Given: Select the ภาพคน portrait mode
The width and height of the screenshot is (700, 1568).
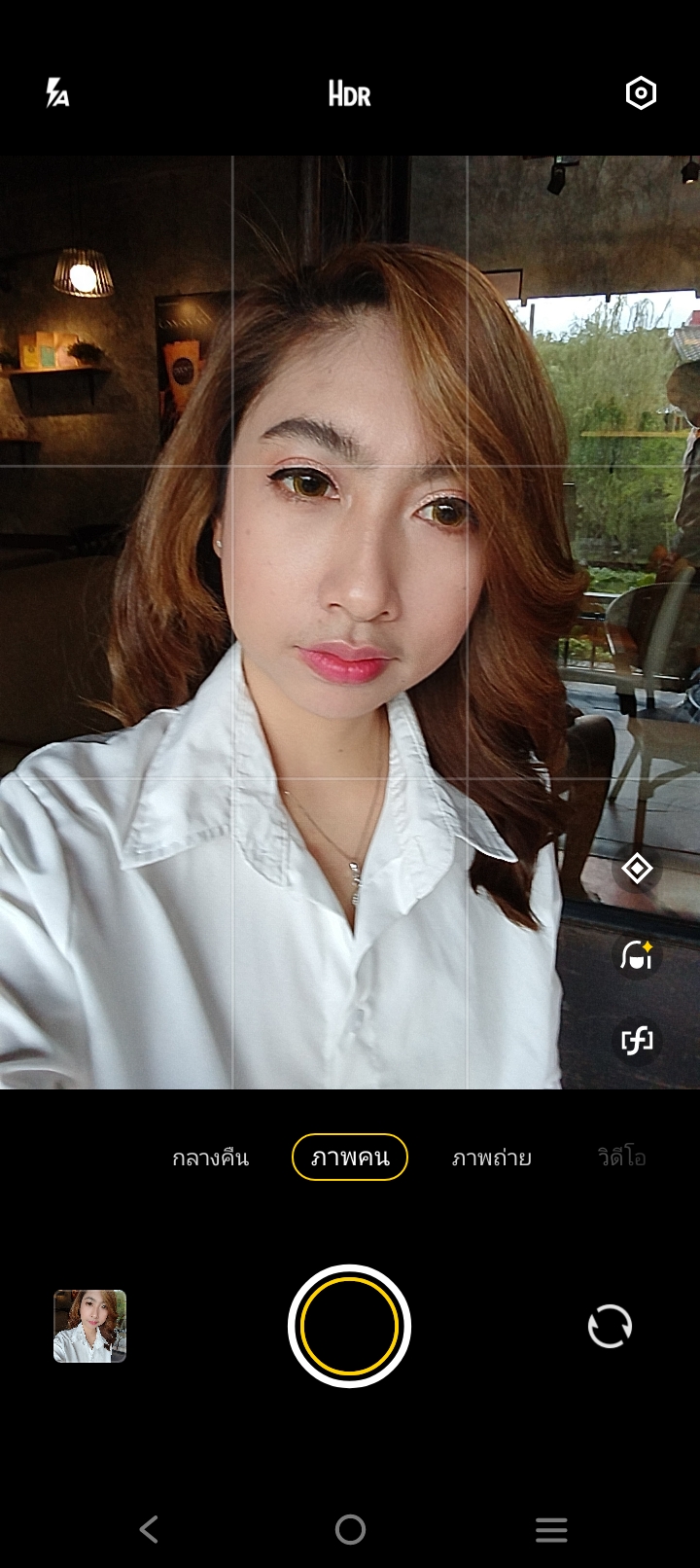Looking at the screenshot, I should point(350,1158).
